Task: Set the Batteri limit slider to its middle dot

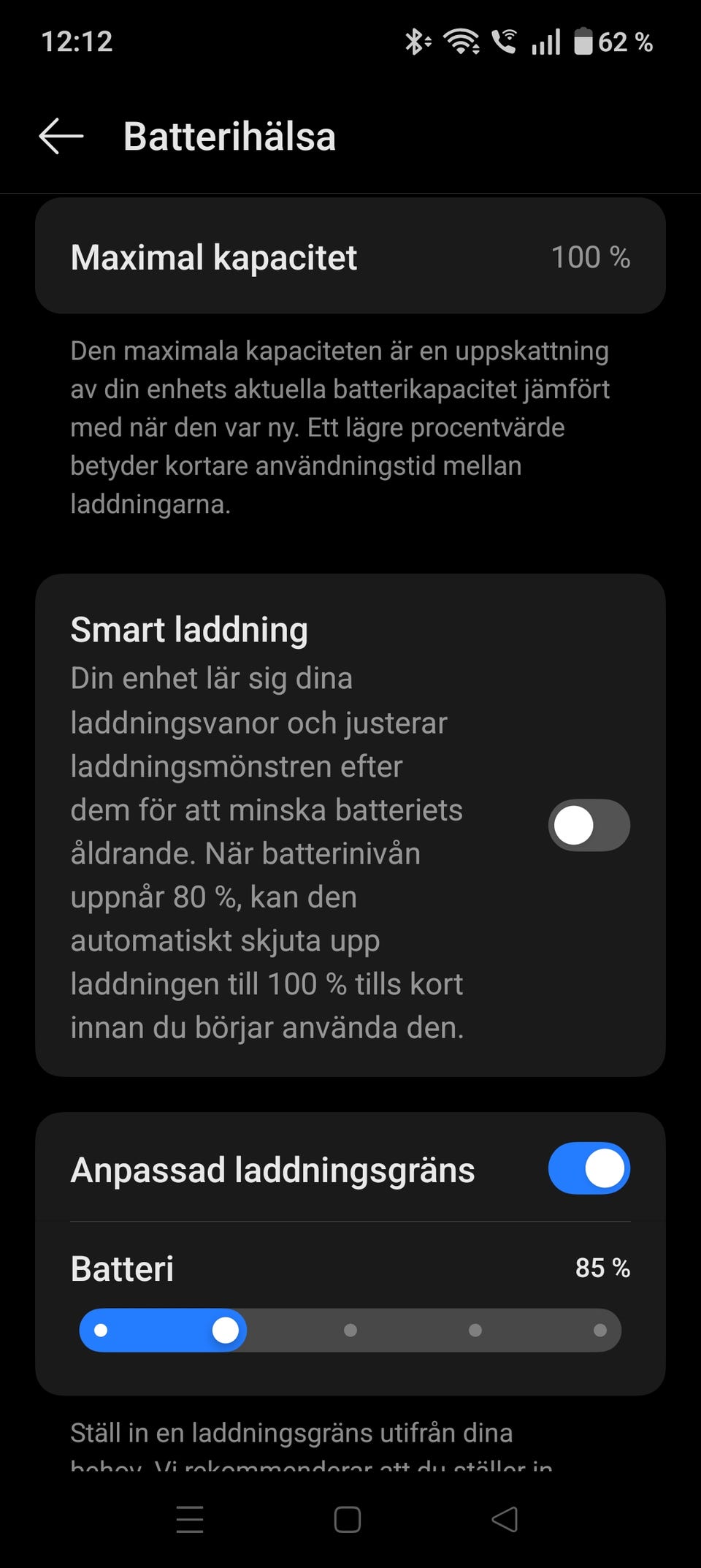Action: pyautogui.click(x=350, y=1331)
